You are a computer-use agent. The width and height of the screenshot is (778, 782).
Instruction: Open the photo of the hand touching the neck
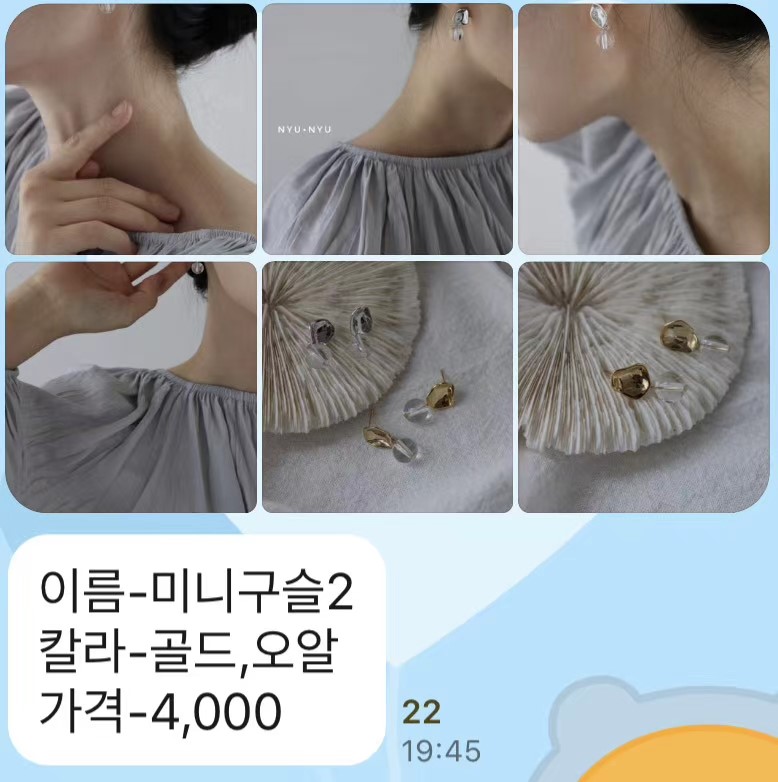point(131,129)
